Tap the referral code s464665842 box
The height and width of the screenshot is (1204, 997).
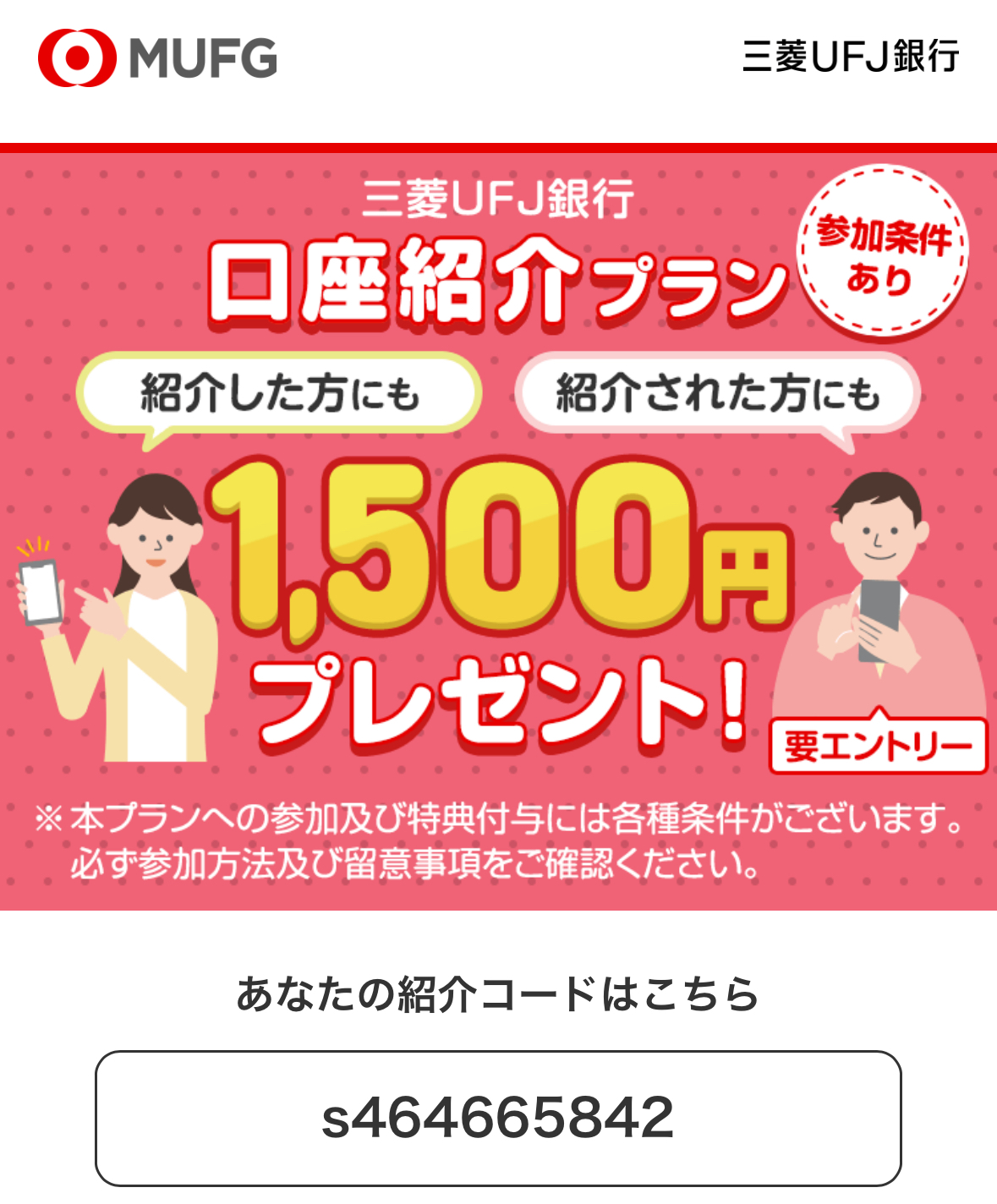[x=498, y=1118]
